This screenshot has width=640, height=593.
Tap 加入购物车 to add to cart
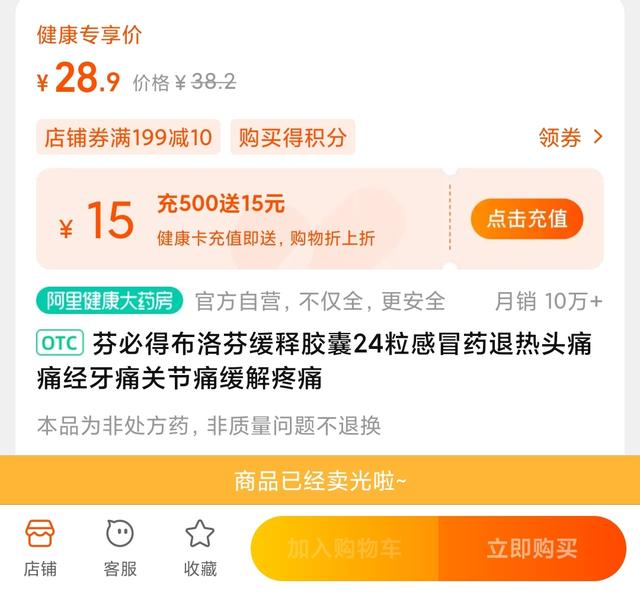click(344, 549)
